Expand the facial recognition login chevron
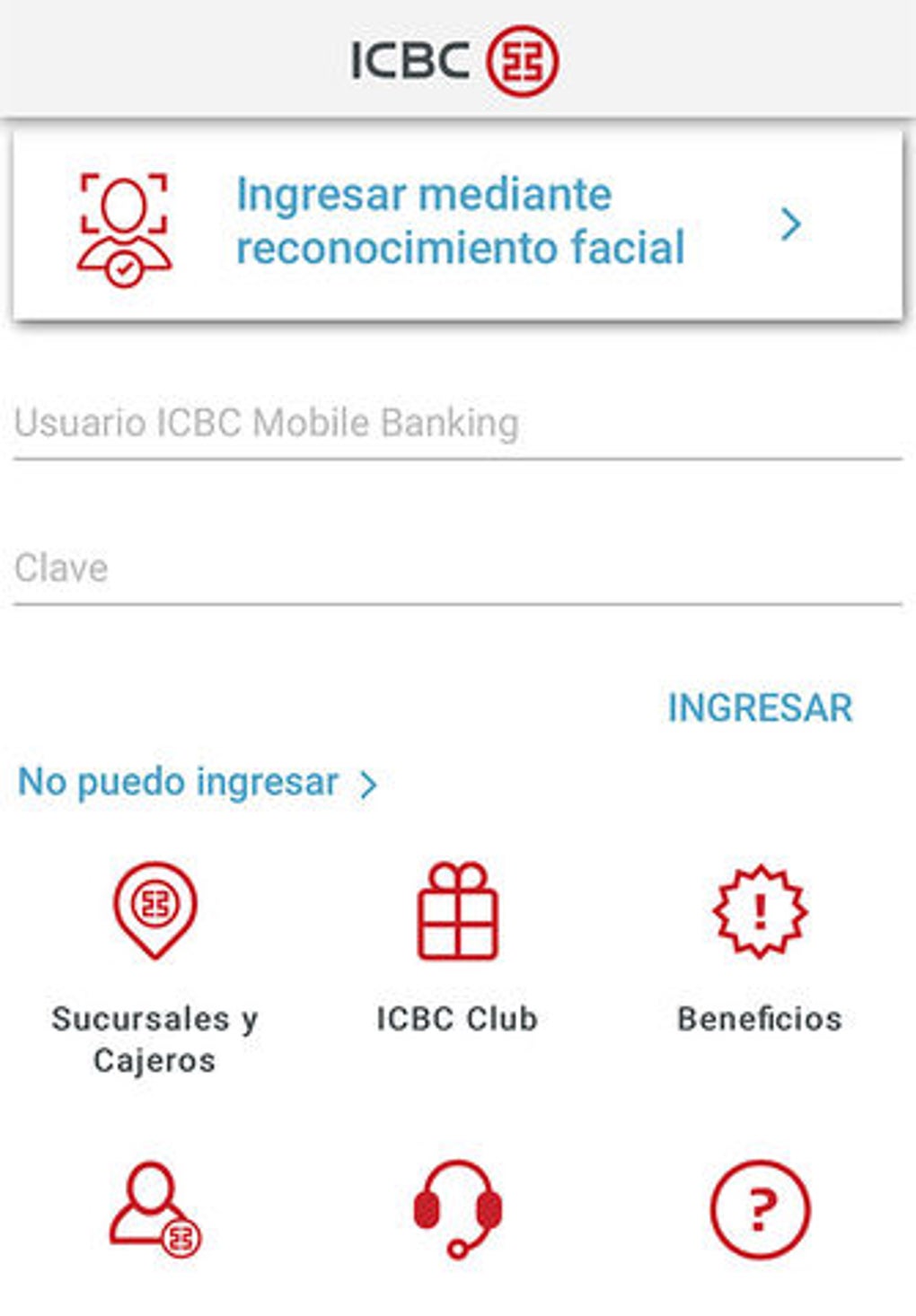Image resolution: width=916 pixels, height=1316 pixels. (791, 224)
